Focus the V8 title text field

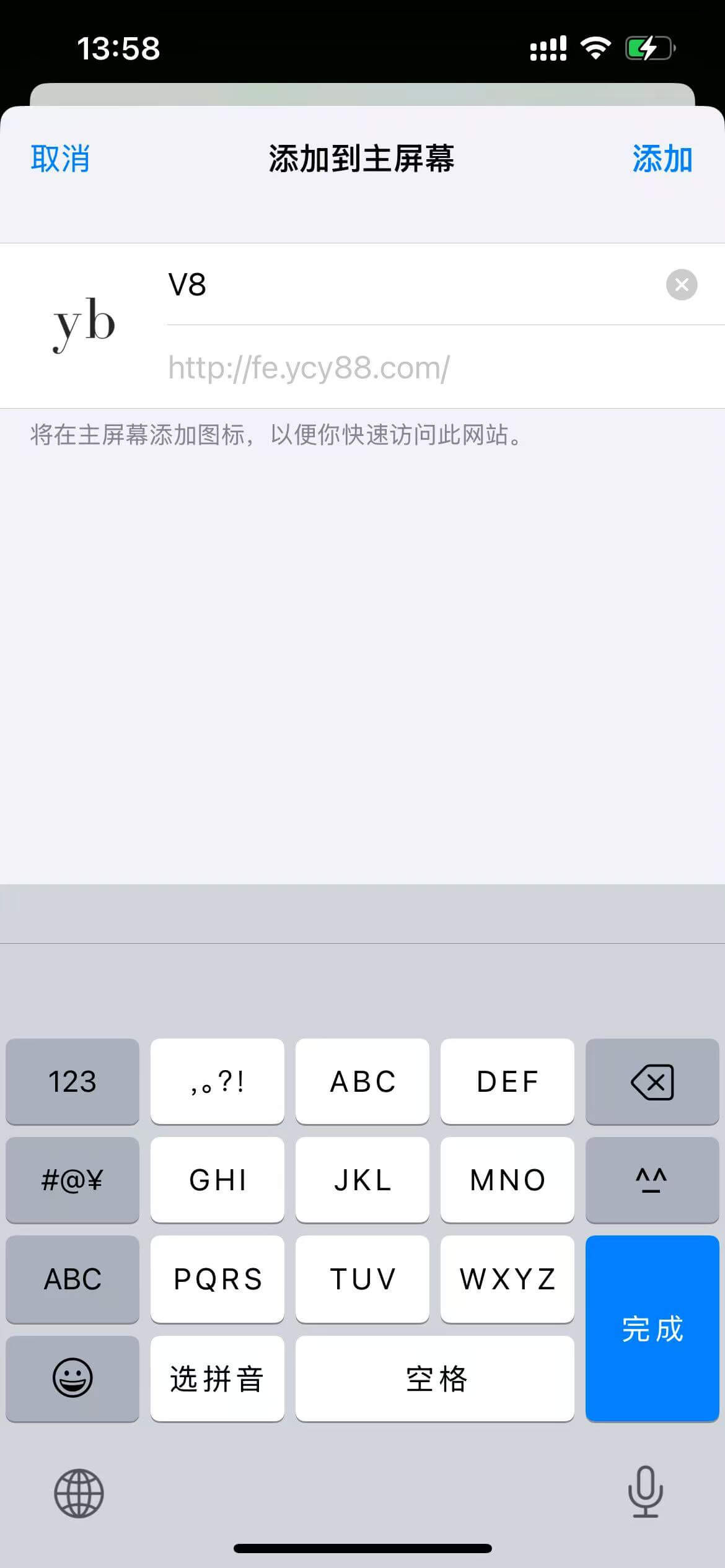click(x=403, y=285)
